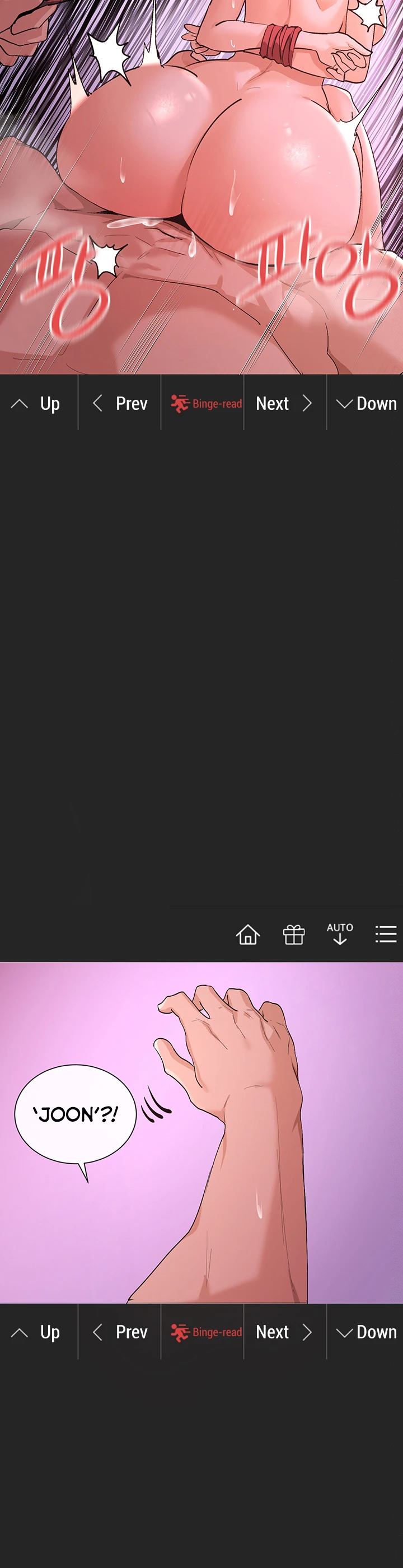Open the home icon in the toolbar

click(248, 934)
